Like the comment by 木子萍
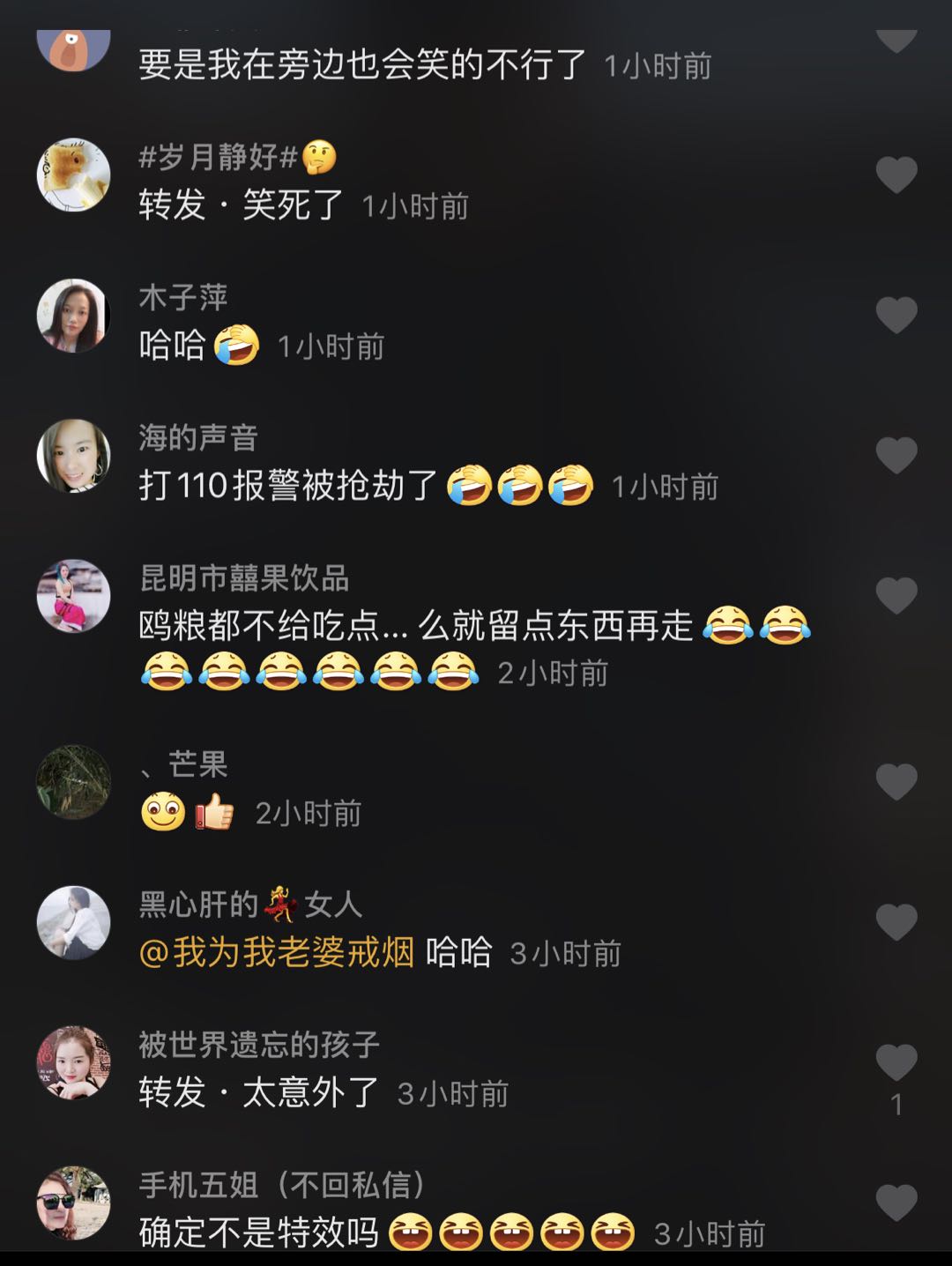Image resolution: width=952 pixels, height=1266 pixels. tap(896, 316)
